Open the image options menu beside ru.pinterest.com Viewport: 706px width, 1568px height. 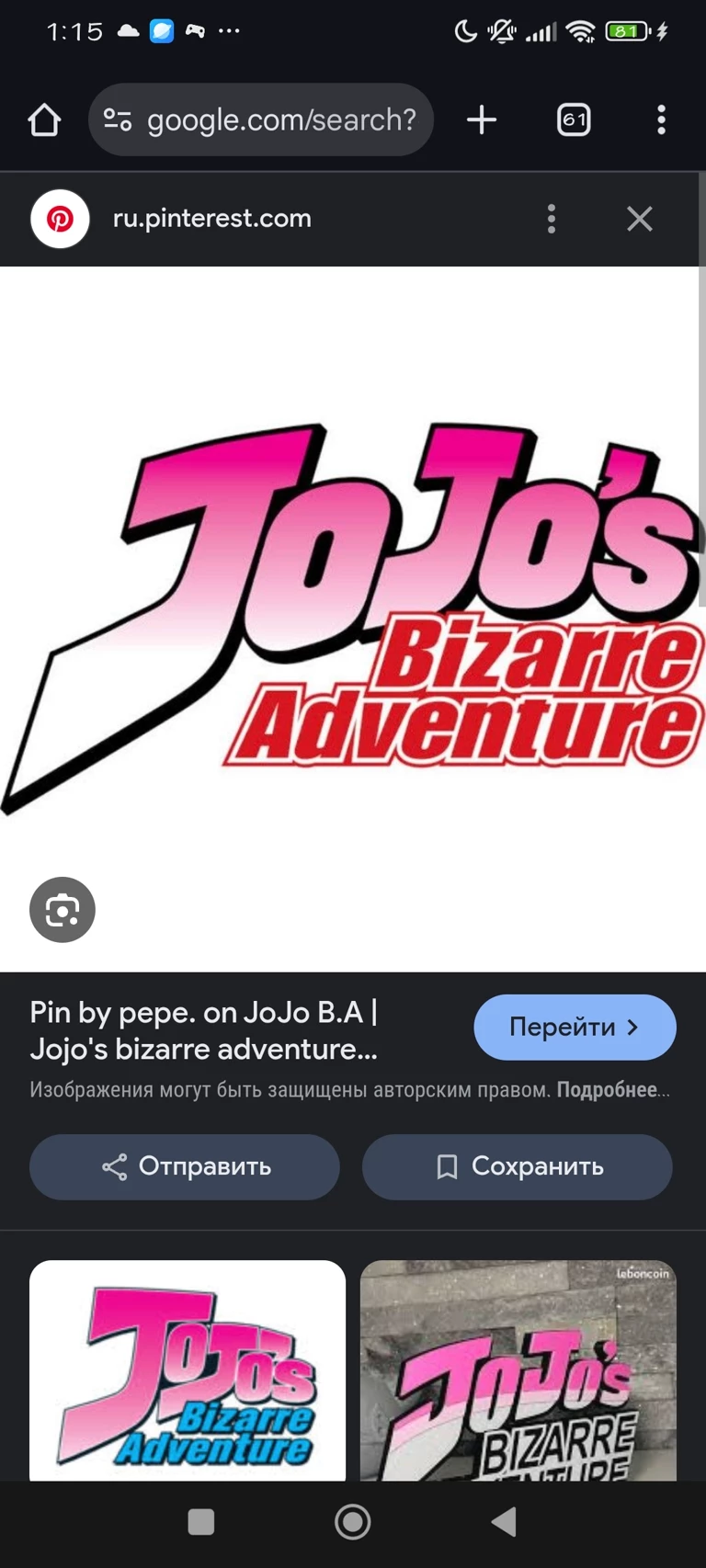coord(552,219)
